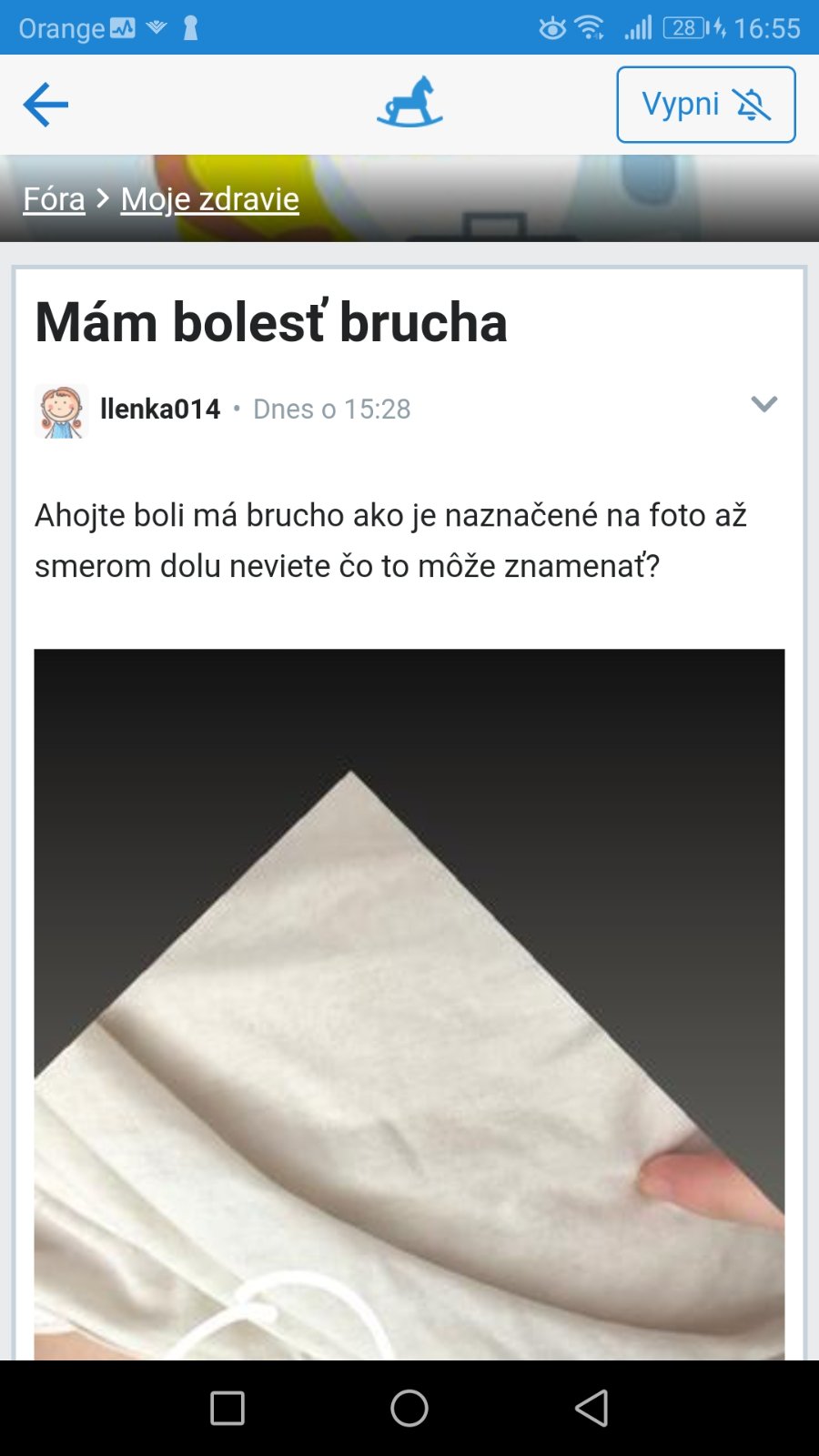Open the Moje zdravie category link
Screen dimensions: 819x1456
(x=209, y=199)
